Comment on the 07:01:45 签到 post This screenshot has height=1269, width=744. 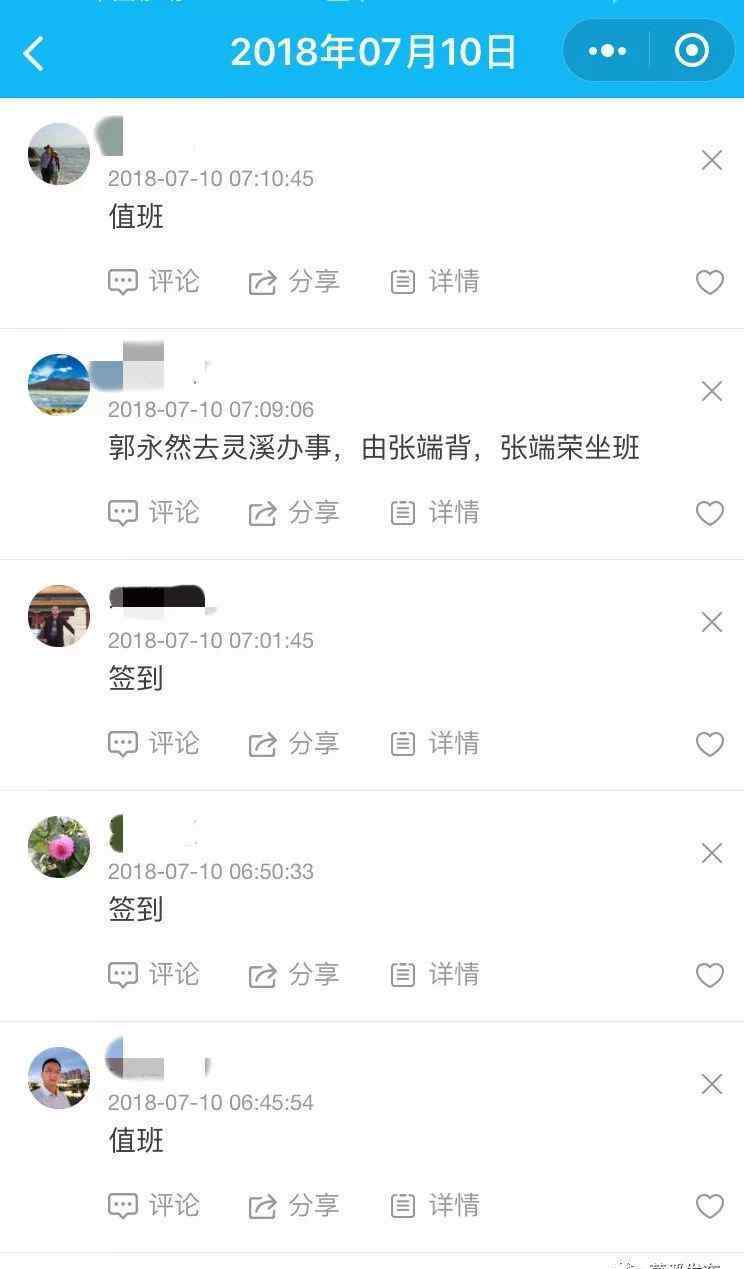coord(154,744)
